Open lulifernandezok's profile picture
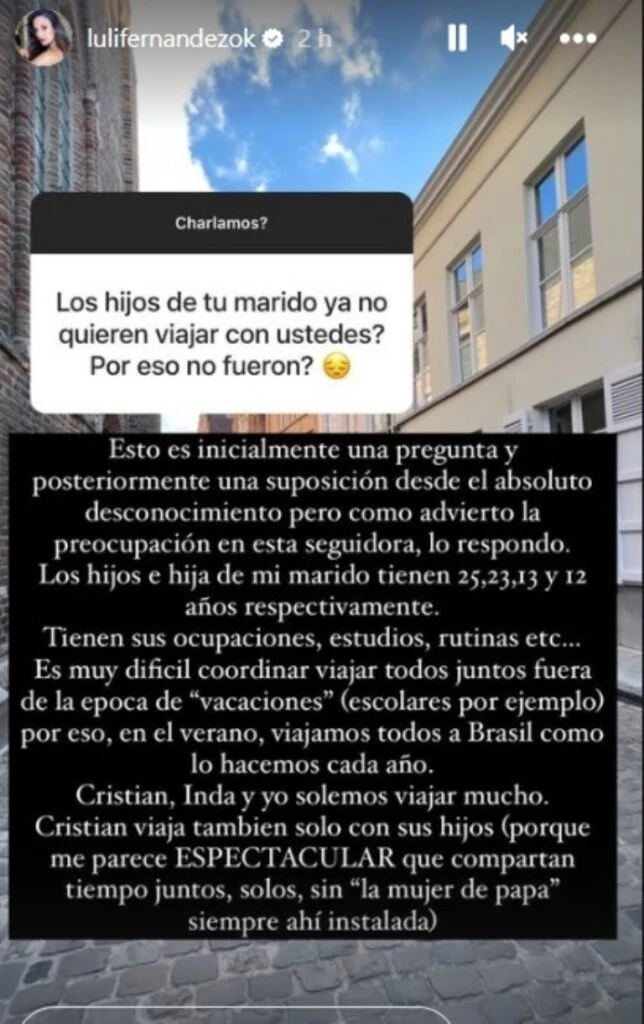 [43, 38]
